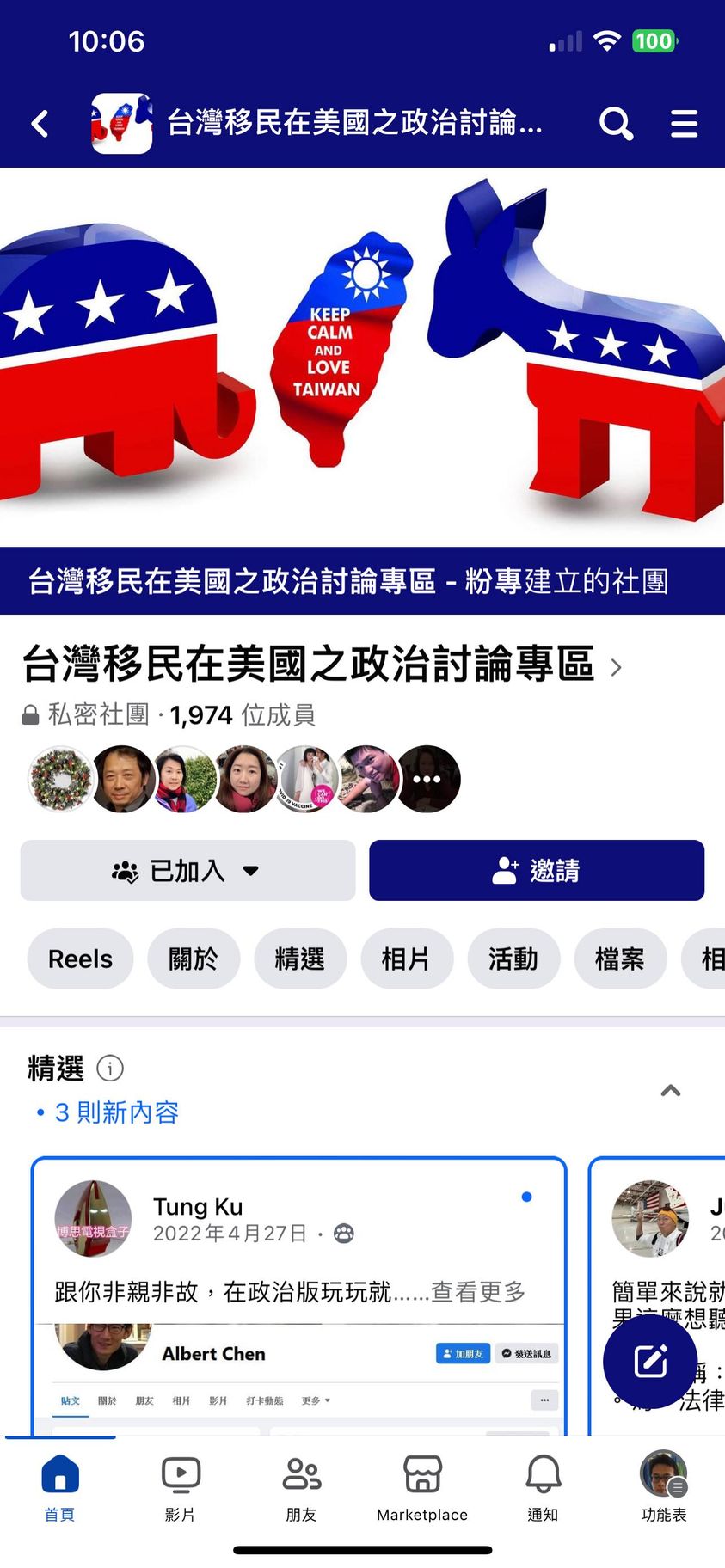Select the Reels chip

pyautogui.click(x=80, y=959)
